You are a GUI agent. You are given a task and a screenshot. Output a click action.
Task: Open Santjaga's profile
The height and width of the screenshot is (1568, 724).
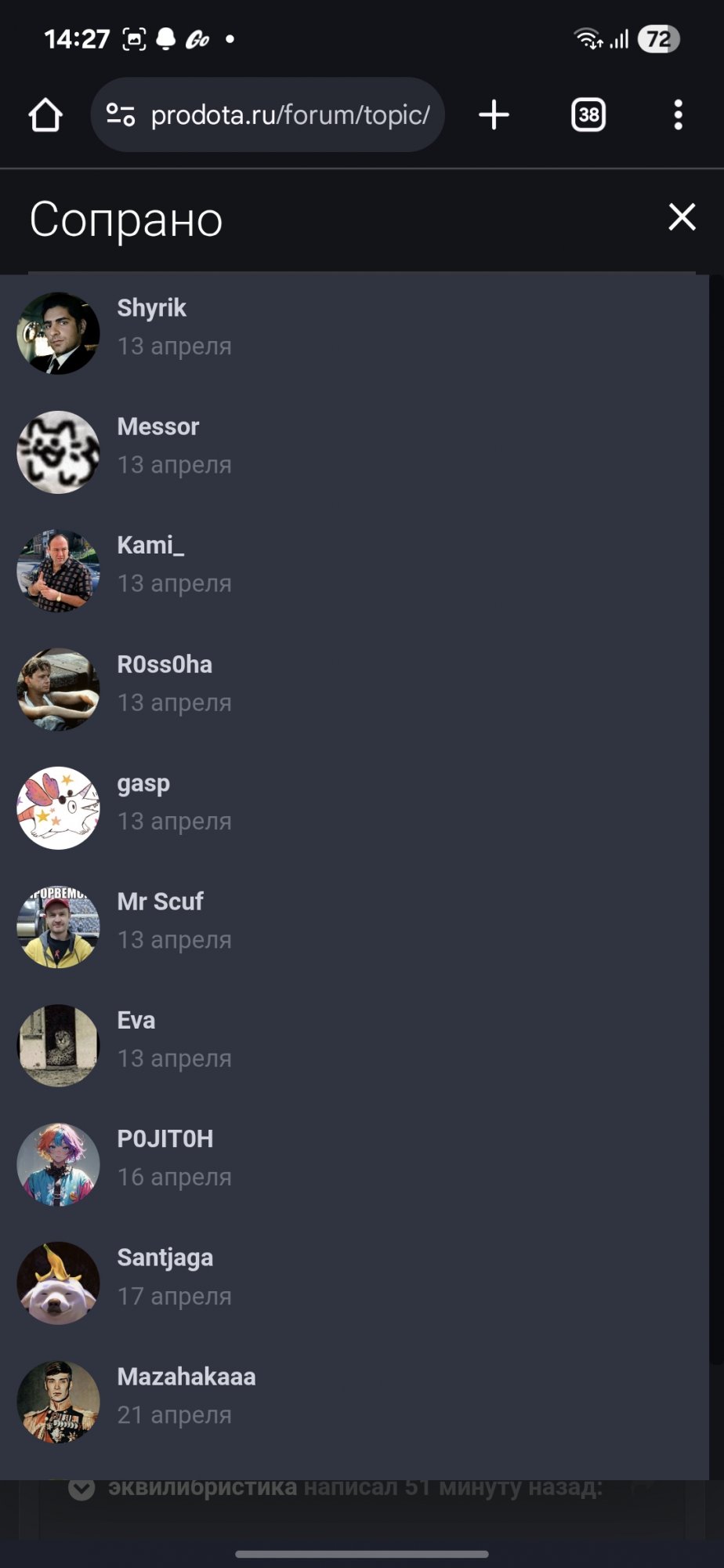pyautogui.click(x=165, y=1258)
